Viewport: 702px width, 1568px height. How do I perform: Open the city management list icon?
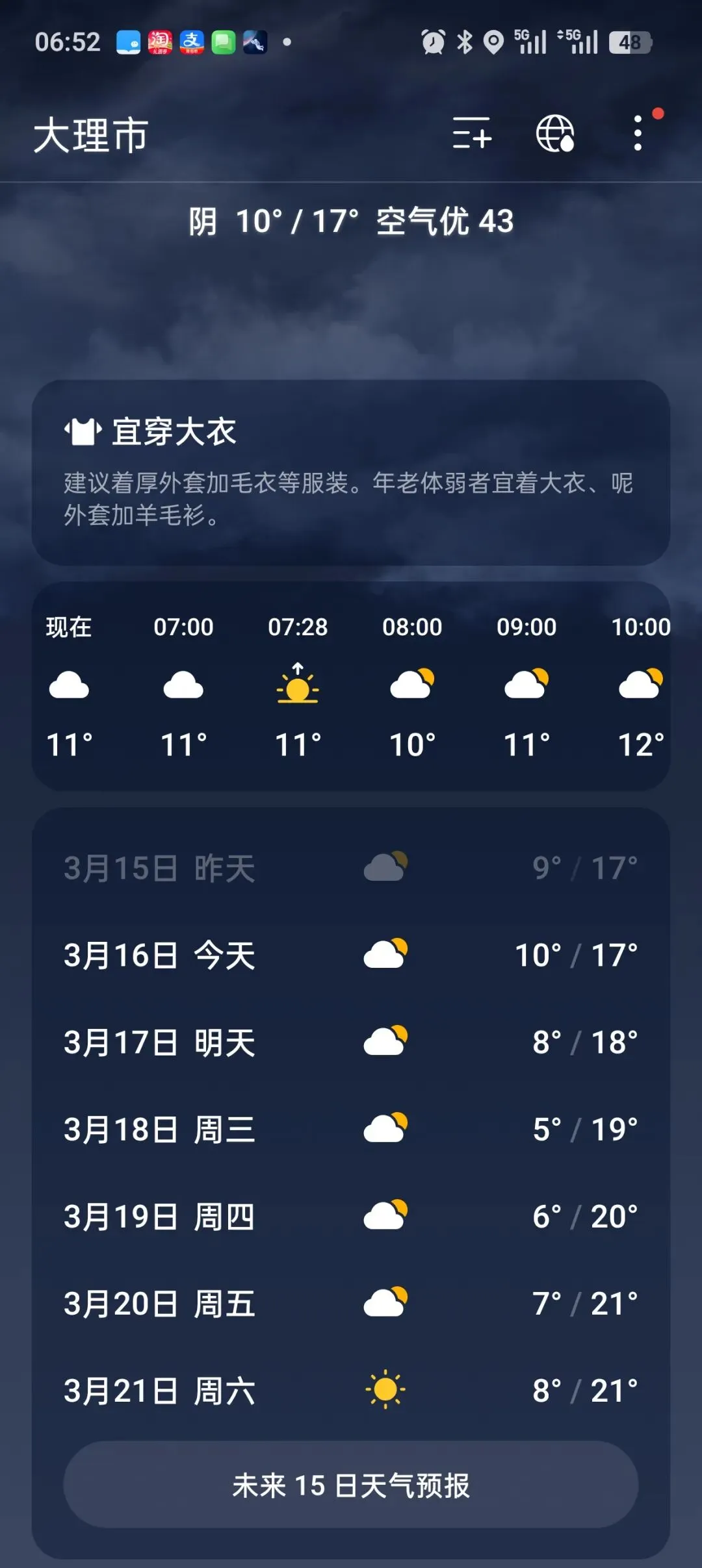point(472,134)
